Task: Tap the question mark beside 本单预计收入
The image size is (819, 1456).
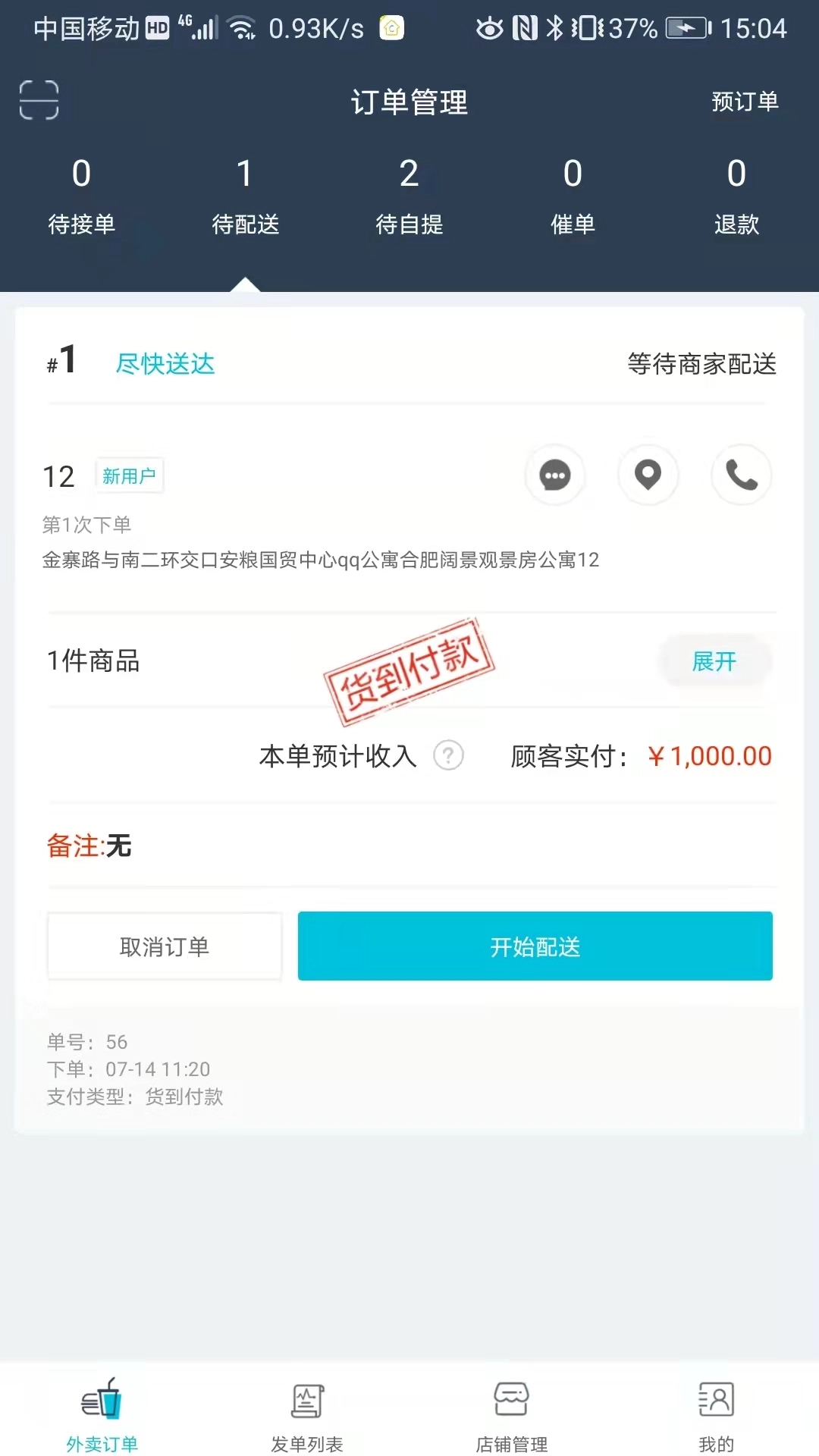Action: (x=447, y=756)
